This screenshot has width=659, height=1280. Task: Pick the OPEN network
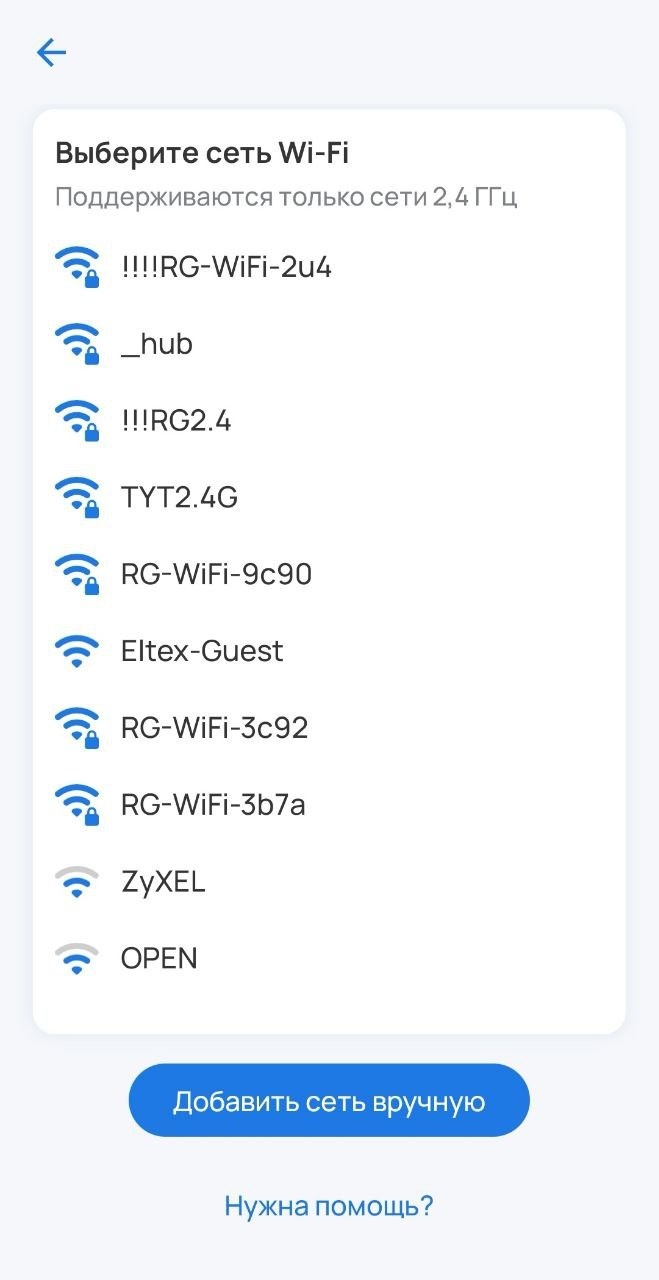tap(159, 958)
